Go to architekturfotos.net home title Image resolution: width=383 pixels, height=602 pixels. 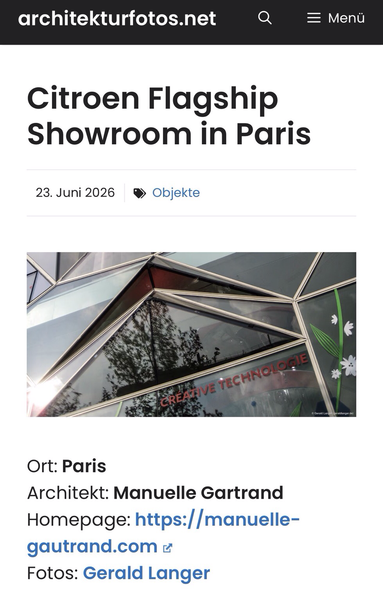(117, 18)
